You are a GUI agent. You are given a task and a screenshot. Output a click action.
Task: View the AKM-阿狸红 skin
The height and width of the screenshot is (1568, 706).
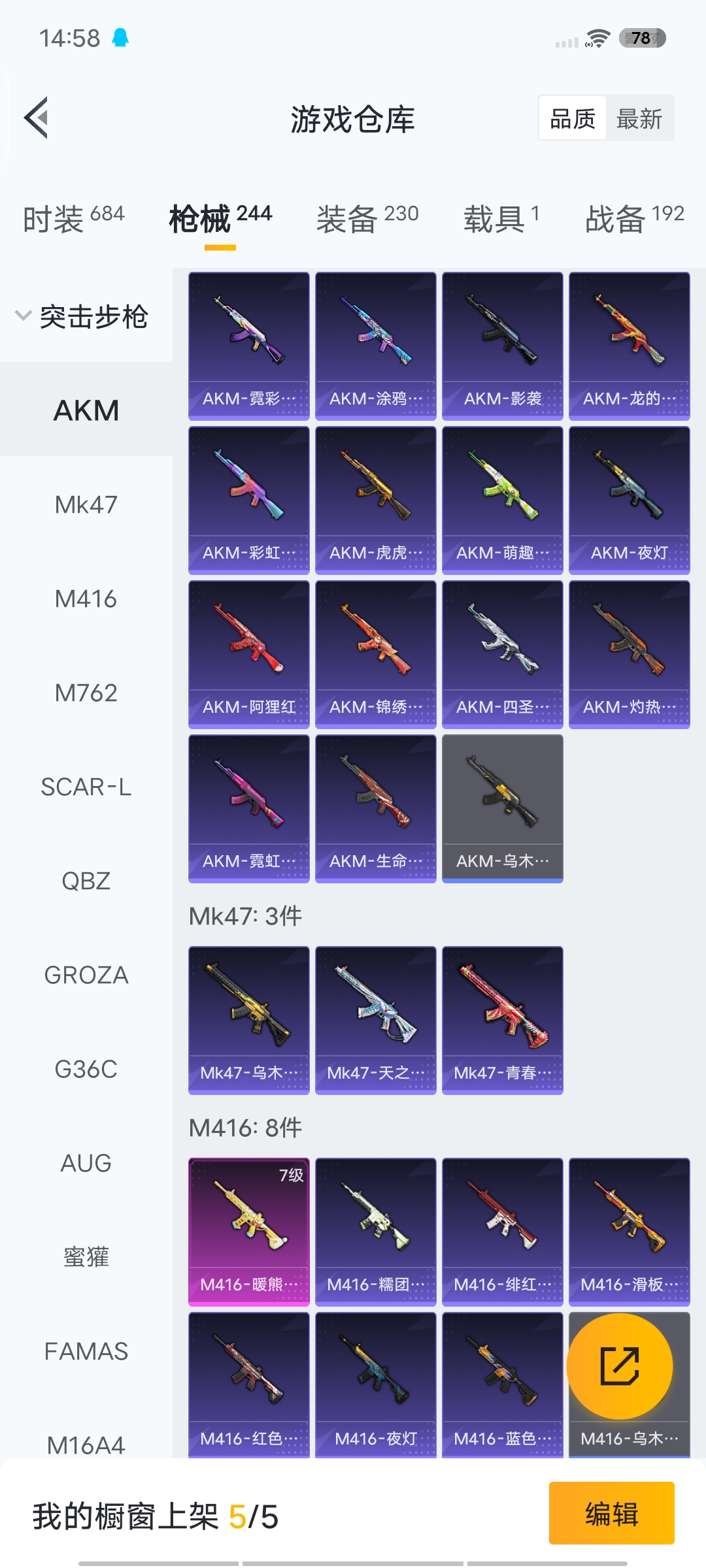click(248, 654)
